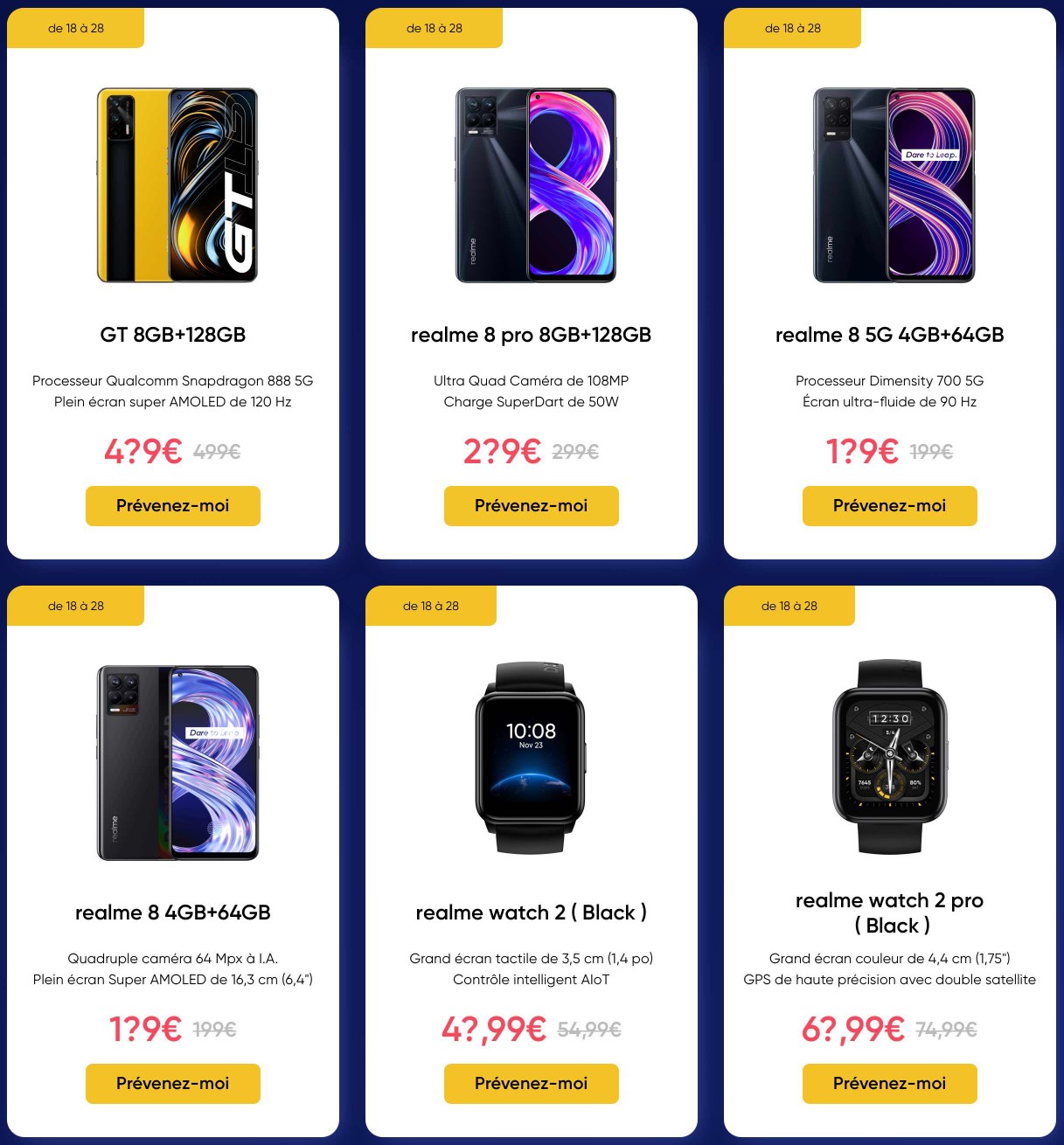This screenshot has width=1064, height=1145.
Task: Tap Prévenez-moi for GT 8GB+128GB
Action: click(x=172, y=506)
